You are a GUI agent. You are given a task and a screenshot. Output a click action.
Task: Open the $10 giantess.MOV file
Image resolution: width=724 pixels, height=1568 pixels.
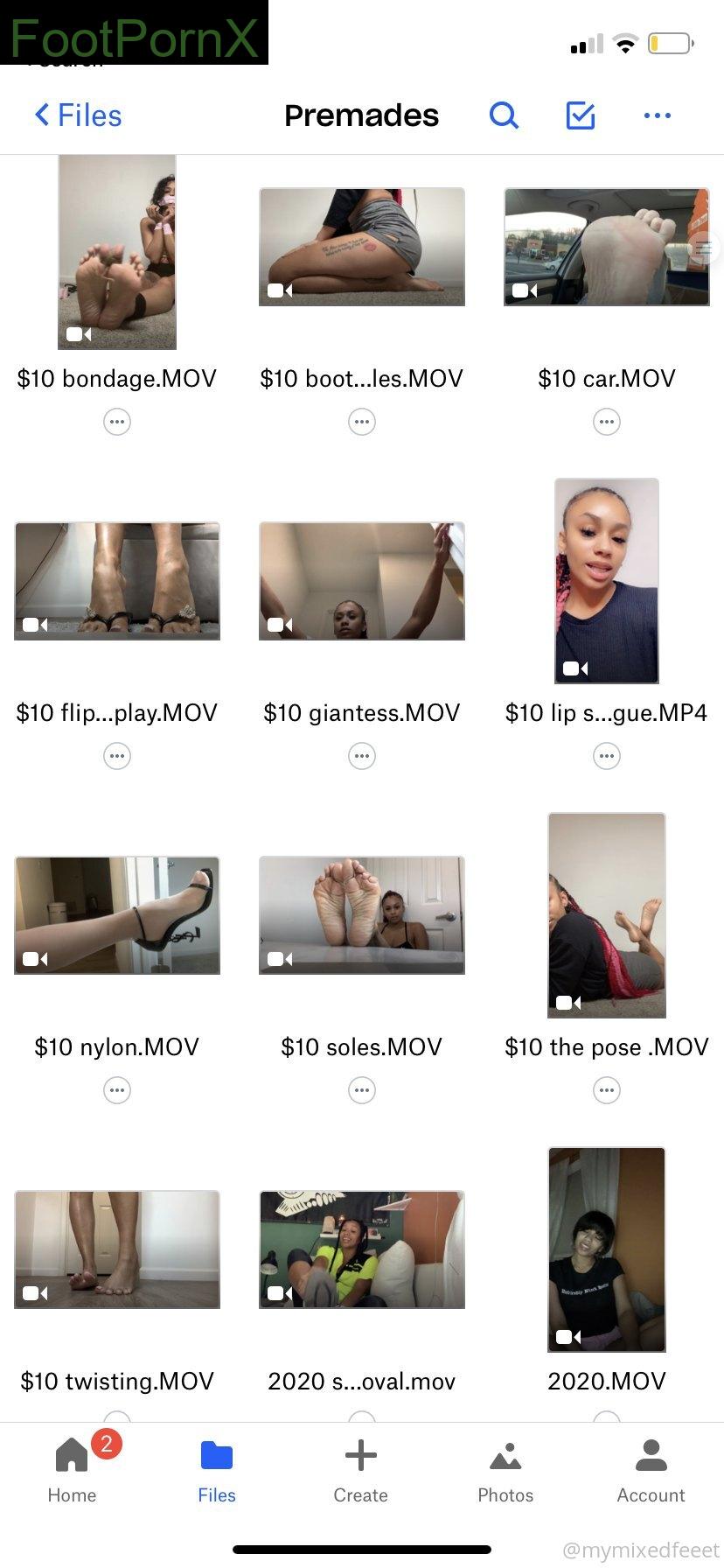coord(362,581)
